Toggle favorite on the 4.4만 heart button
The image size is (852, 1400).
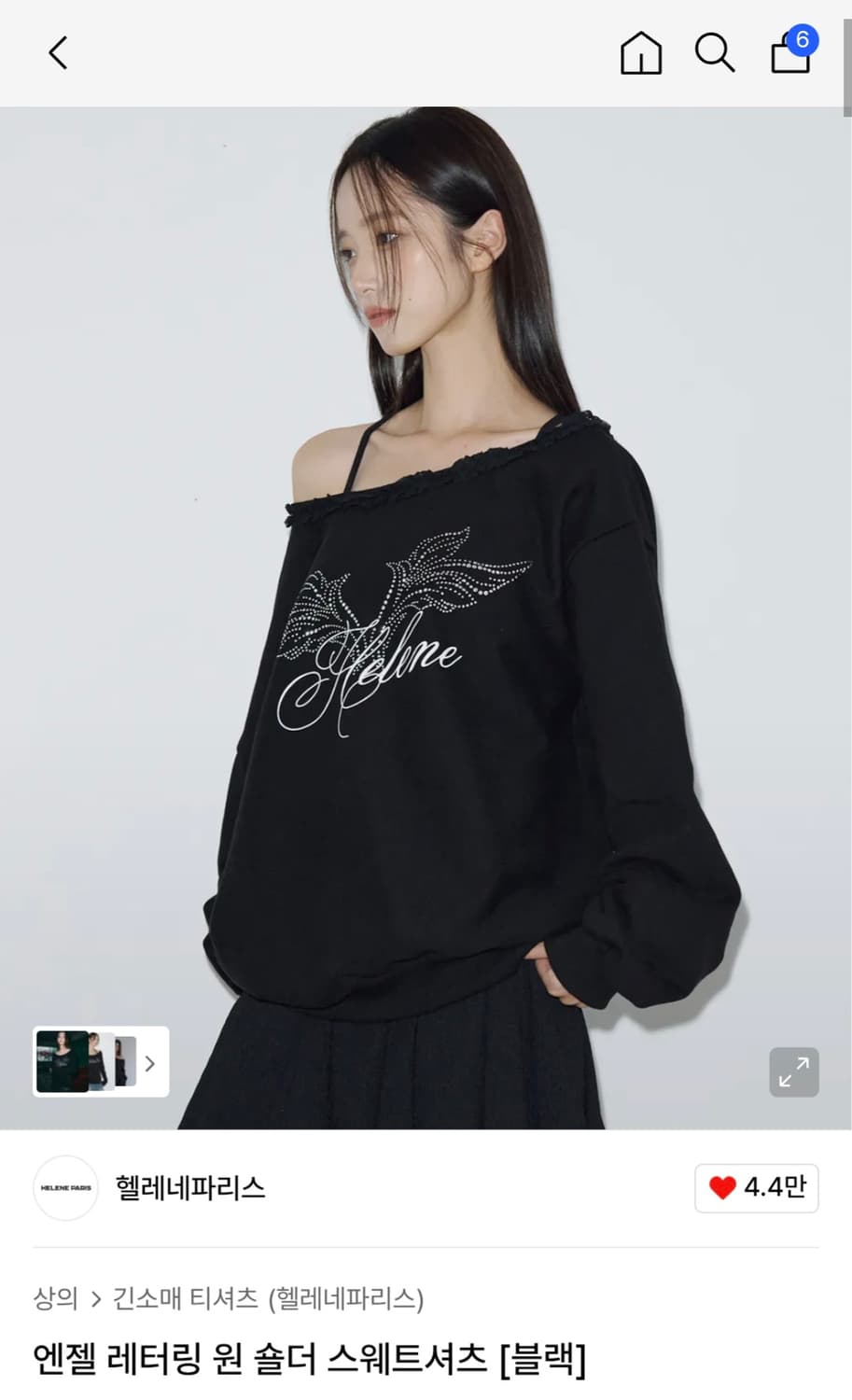pos(756,1188)
